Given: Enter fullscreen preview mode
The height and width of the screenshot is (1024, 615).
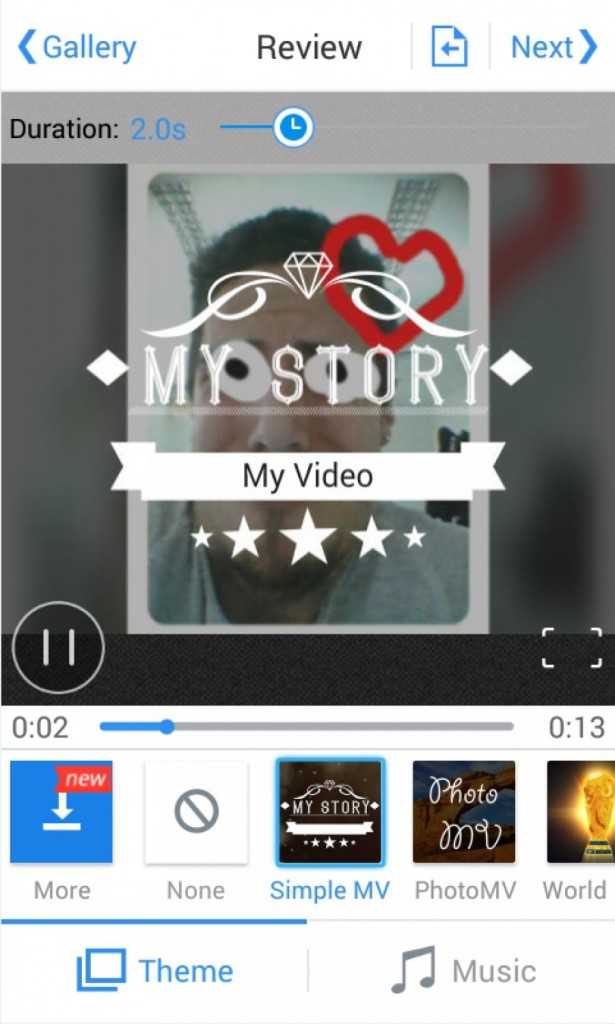Looking at the screenshot, I should 572,648.
